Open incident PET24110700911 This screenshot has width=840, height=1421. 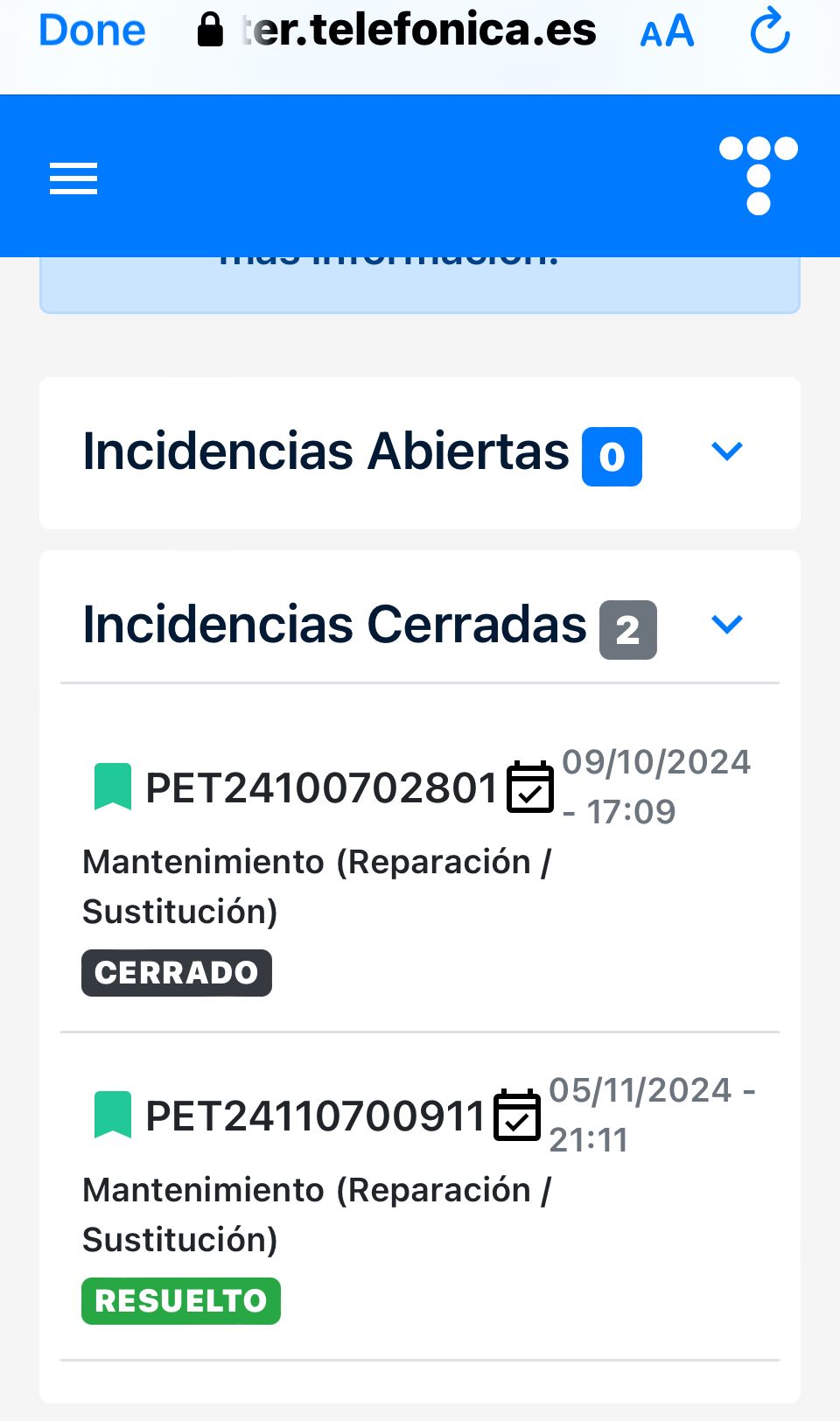tap(315, 1116)
